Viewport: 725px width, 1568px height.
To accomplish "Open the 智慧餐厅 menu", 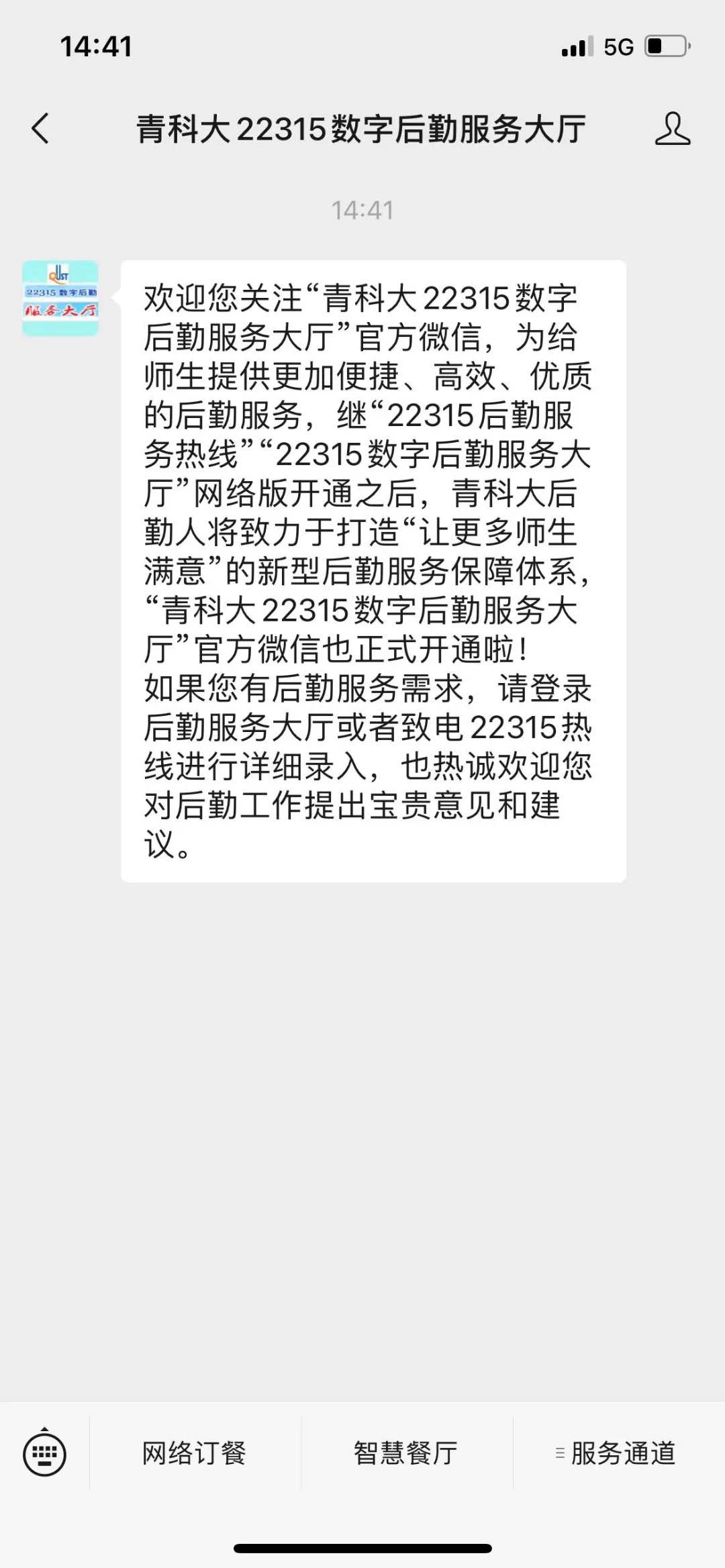I will tap(406, 1453).
